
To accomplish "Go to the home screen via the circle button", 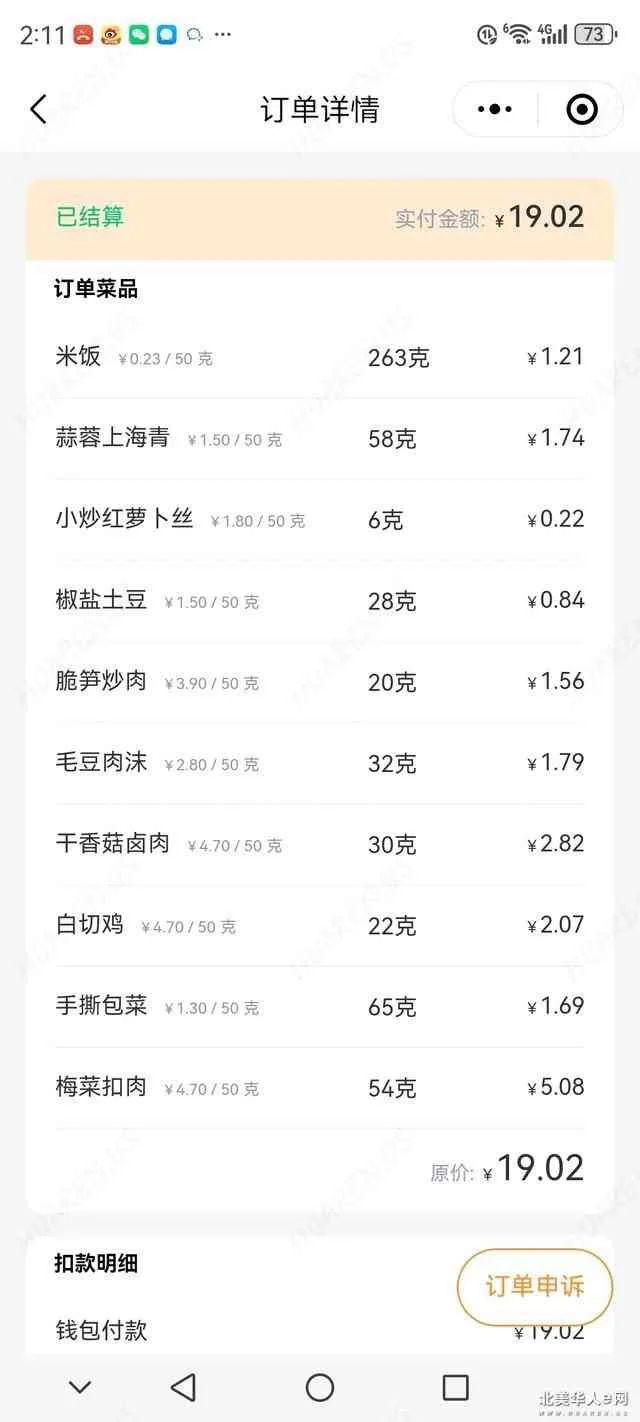I will point(319,1387).
